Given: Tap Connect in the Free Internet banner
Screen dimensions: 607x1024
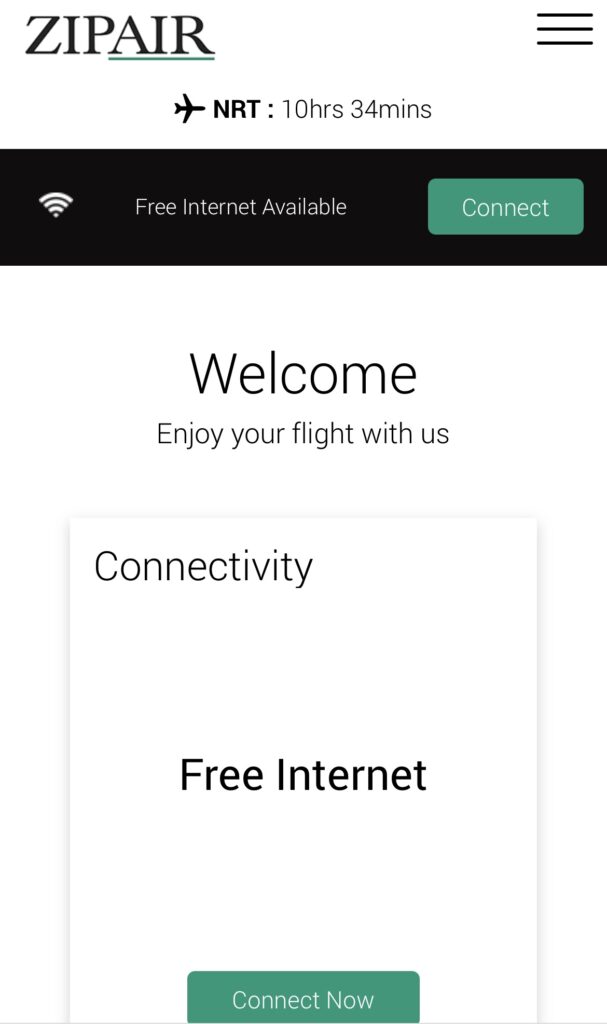Looking at the screenshot, I should pyautogui.click(x=505, y=207).
